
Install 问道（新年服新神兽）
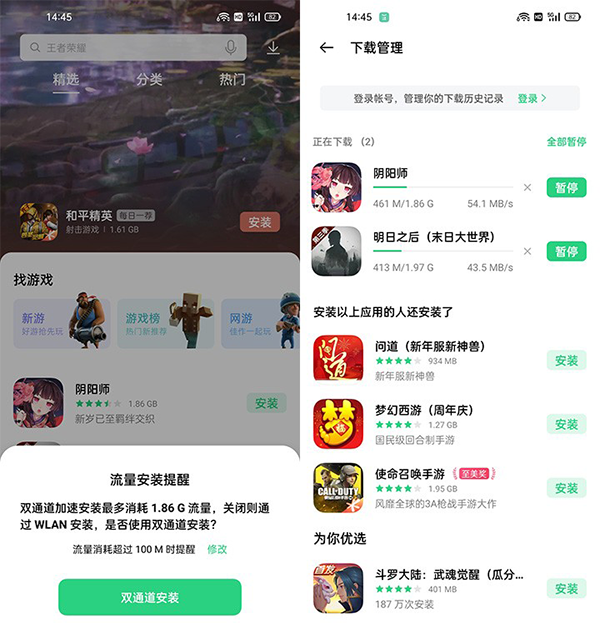pyautogui.click(x=566, y=361)
